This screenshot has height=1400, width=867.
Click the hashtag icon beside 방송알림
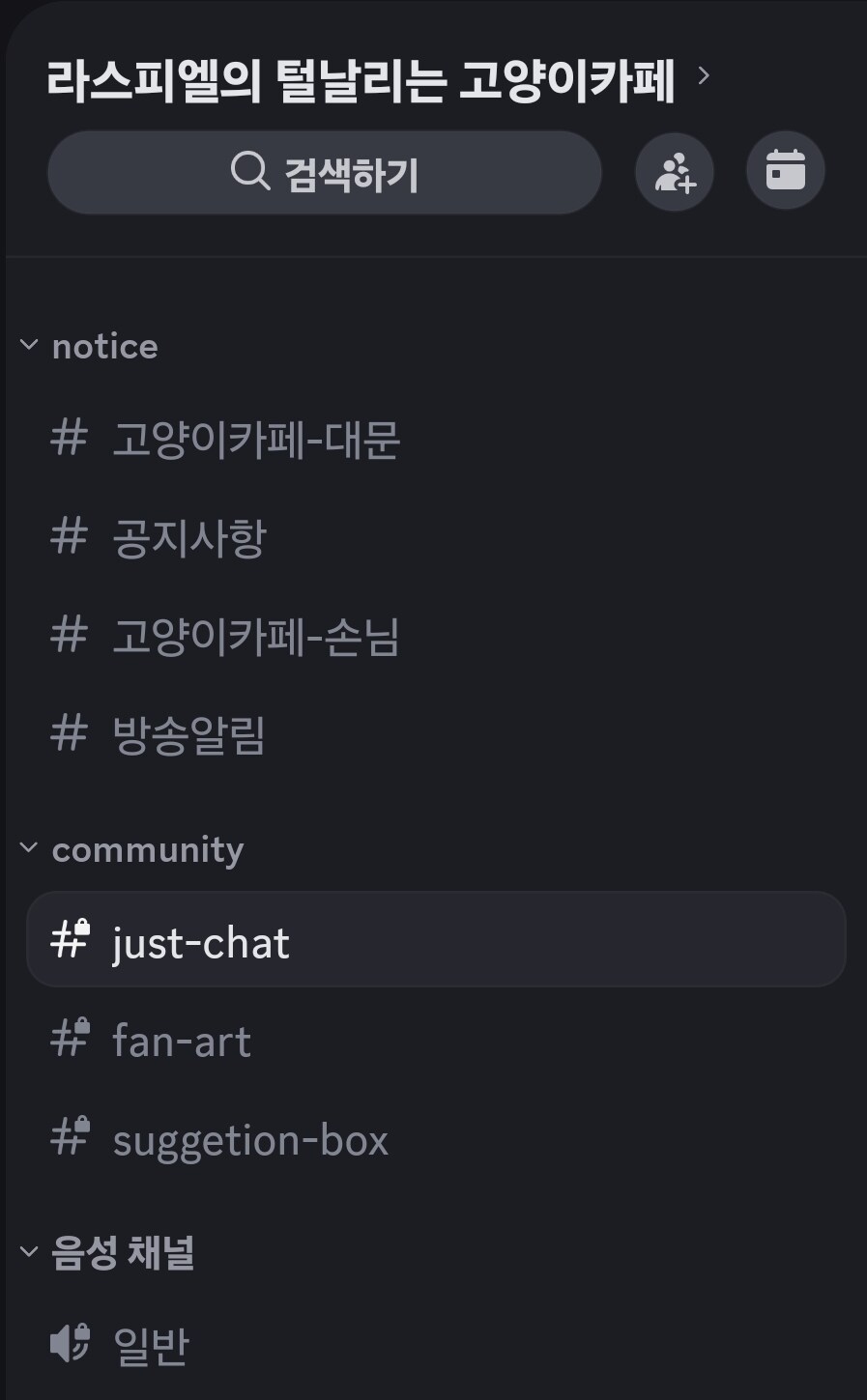tap(69, 735)
